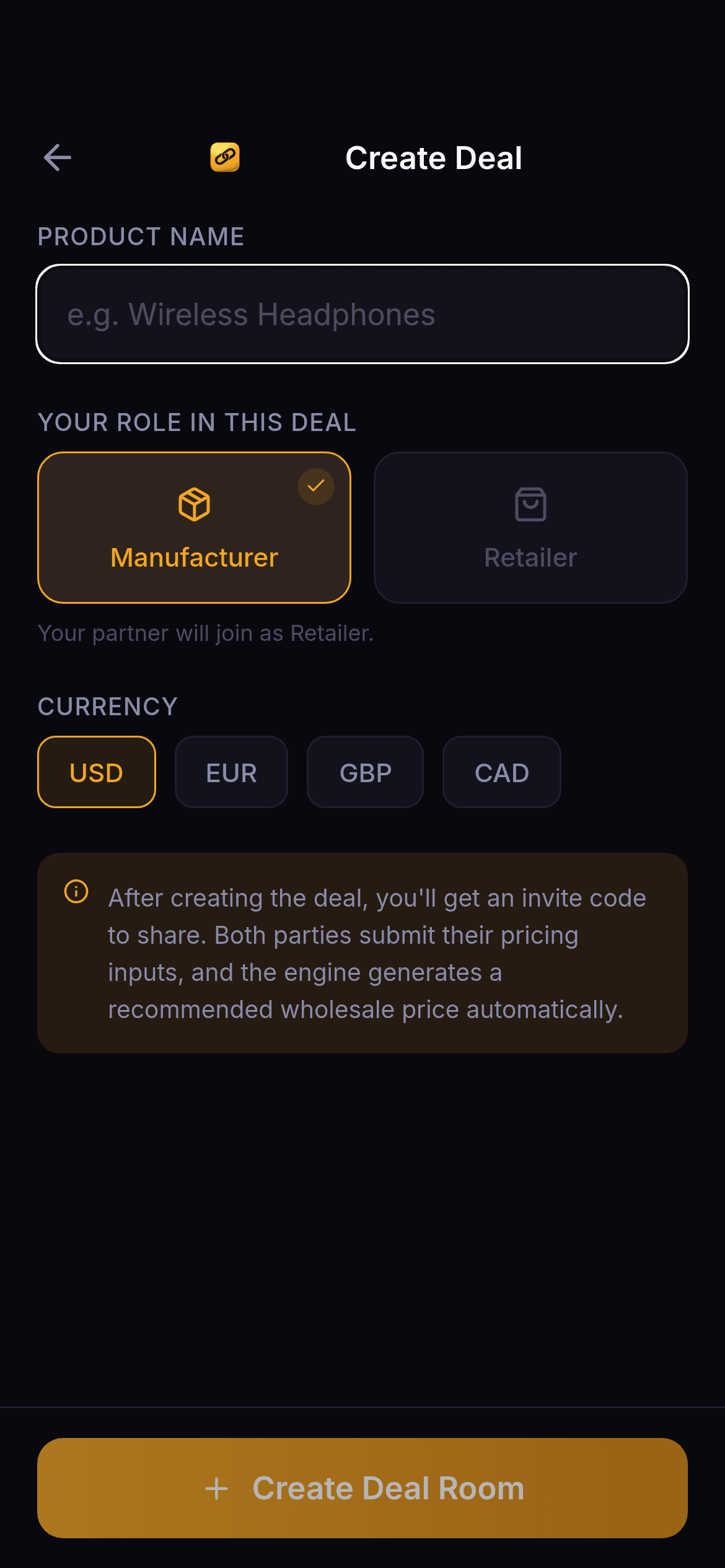Confirm USD remains the active currency

[96, 772]
